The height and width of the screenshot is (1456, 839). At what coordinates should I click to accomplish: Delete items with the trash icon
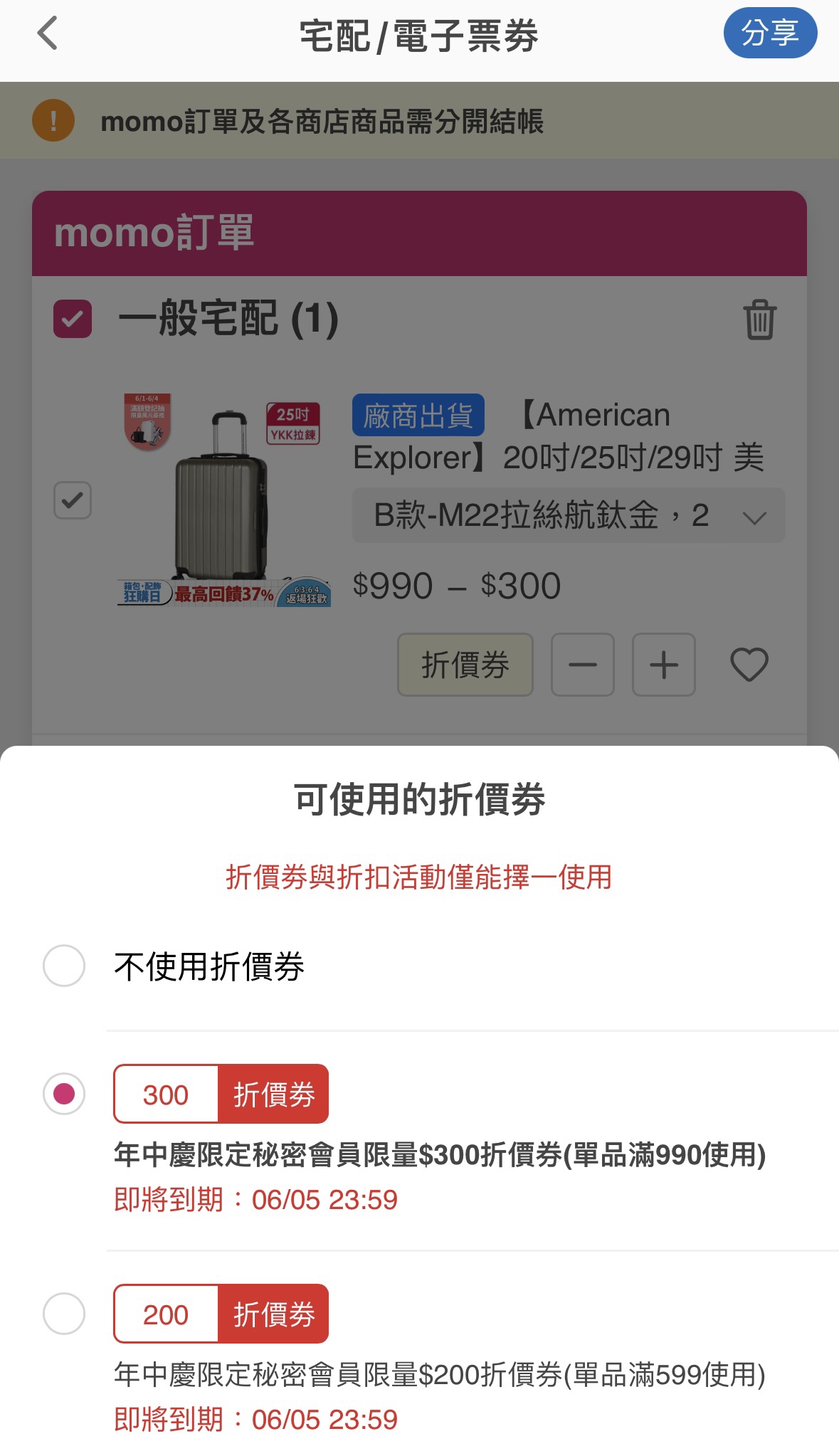click(759, 320)
